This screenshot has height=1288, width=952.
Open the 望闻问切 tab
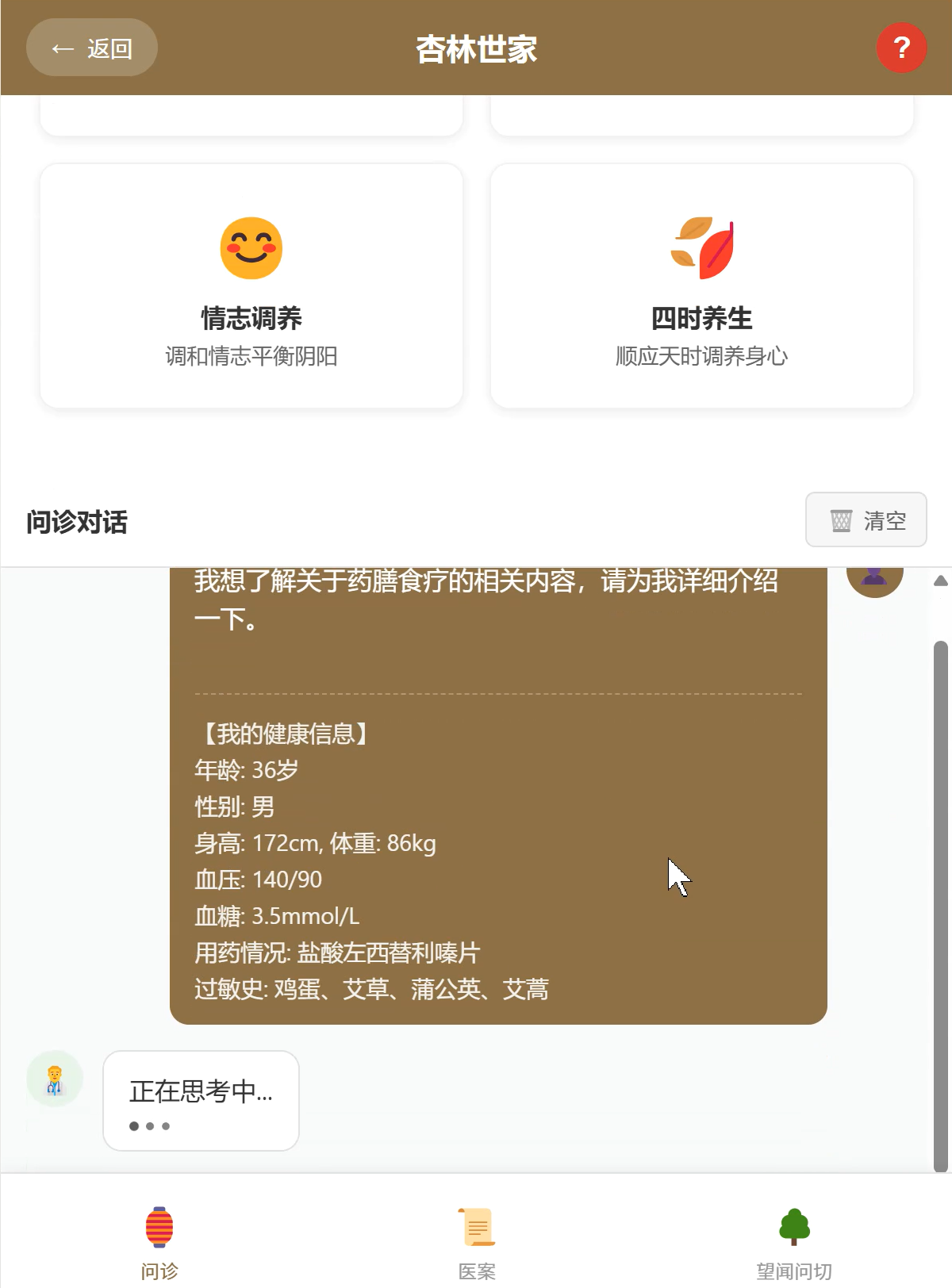pos(793,1240)
